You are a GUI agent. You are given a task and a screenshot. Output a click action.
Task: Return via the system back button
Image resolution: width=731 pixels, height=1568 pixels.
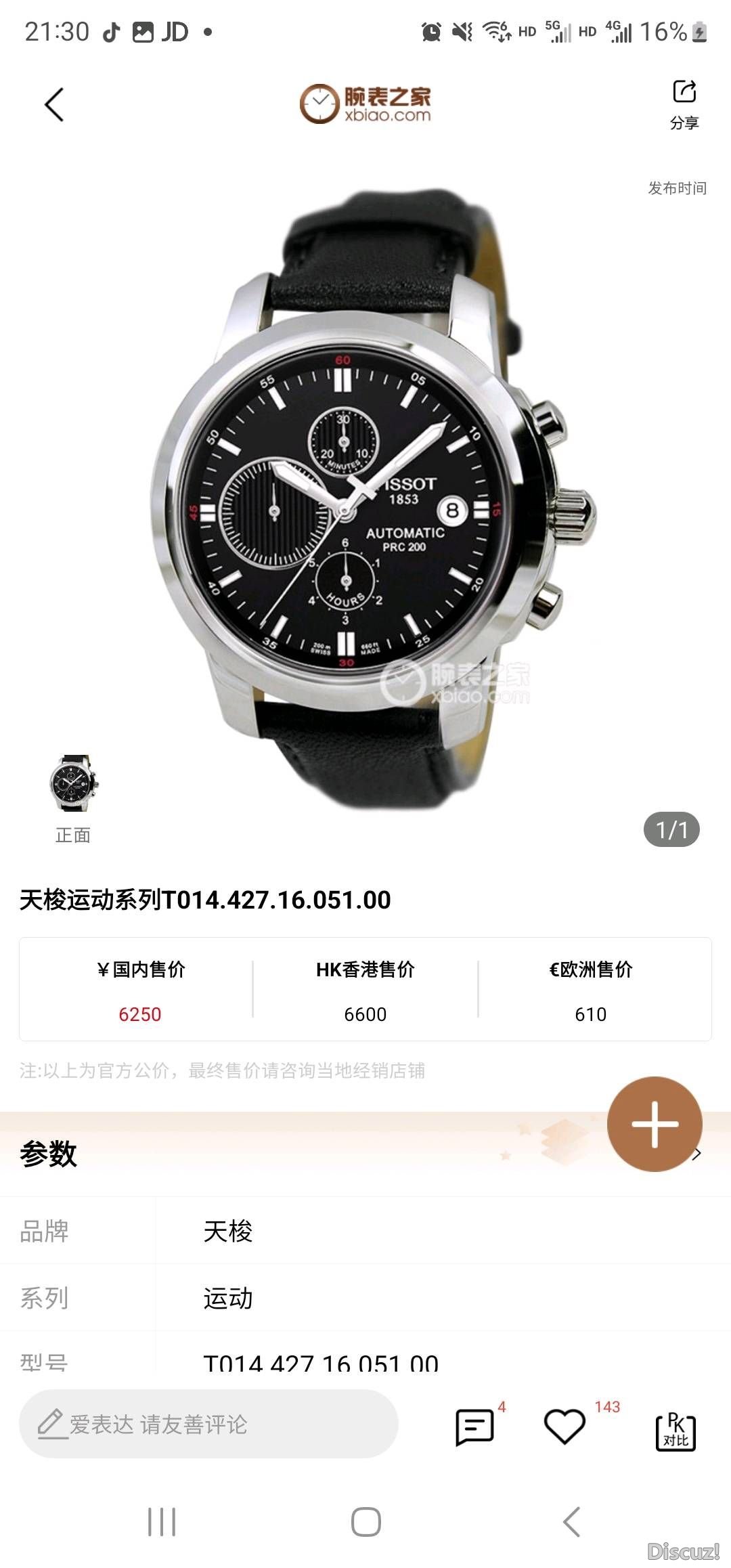click(x=572, y=1523)
